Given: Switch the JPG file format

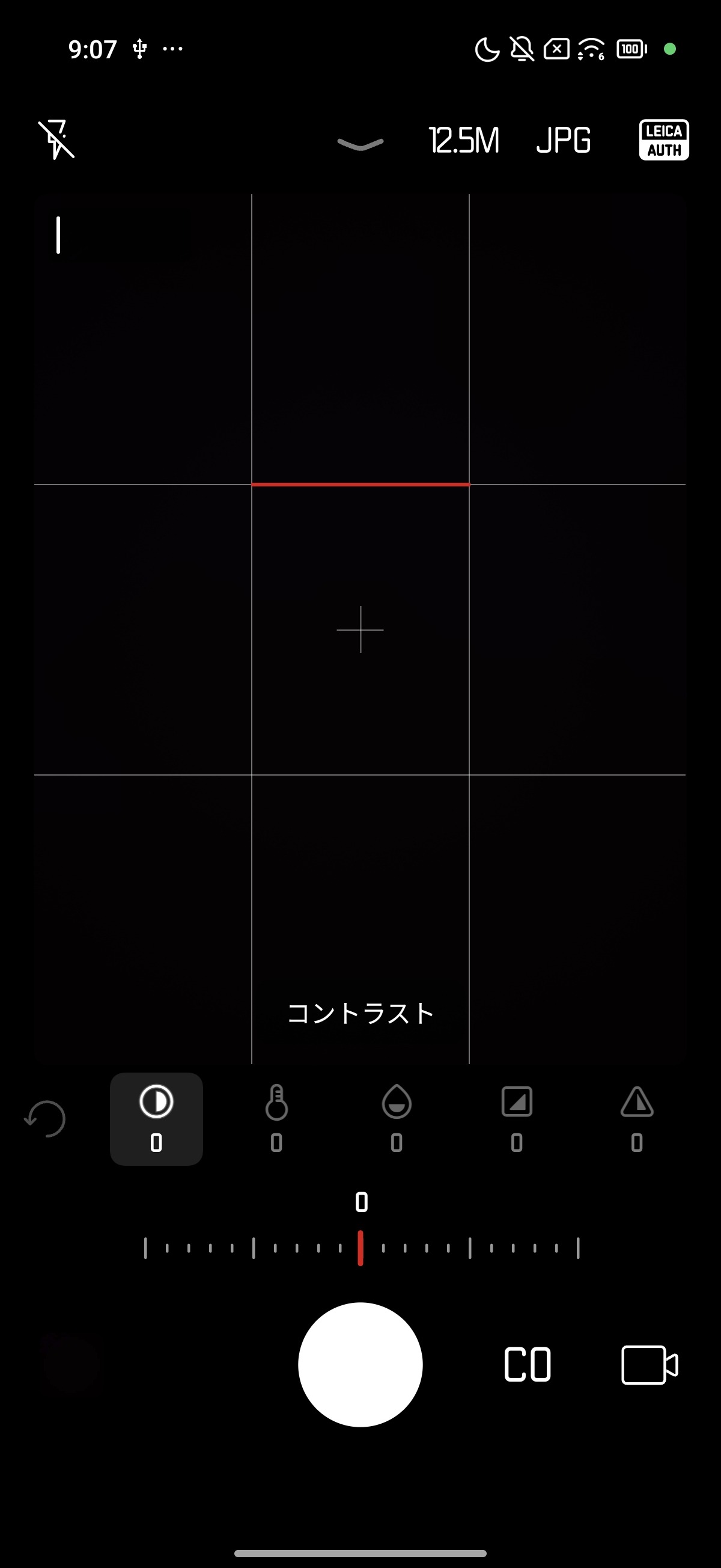Looking at the screenshot, I should [564, 141].
